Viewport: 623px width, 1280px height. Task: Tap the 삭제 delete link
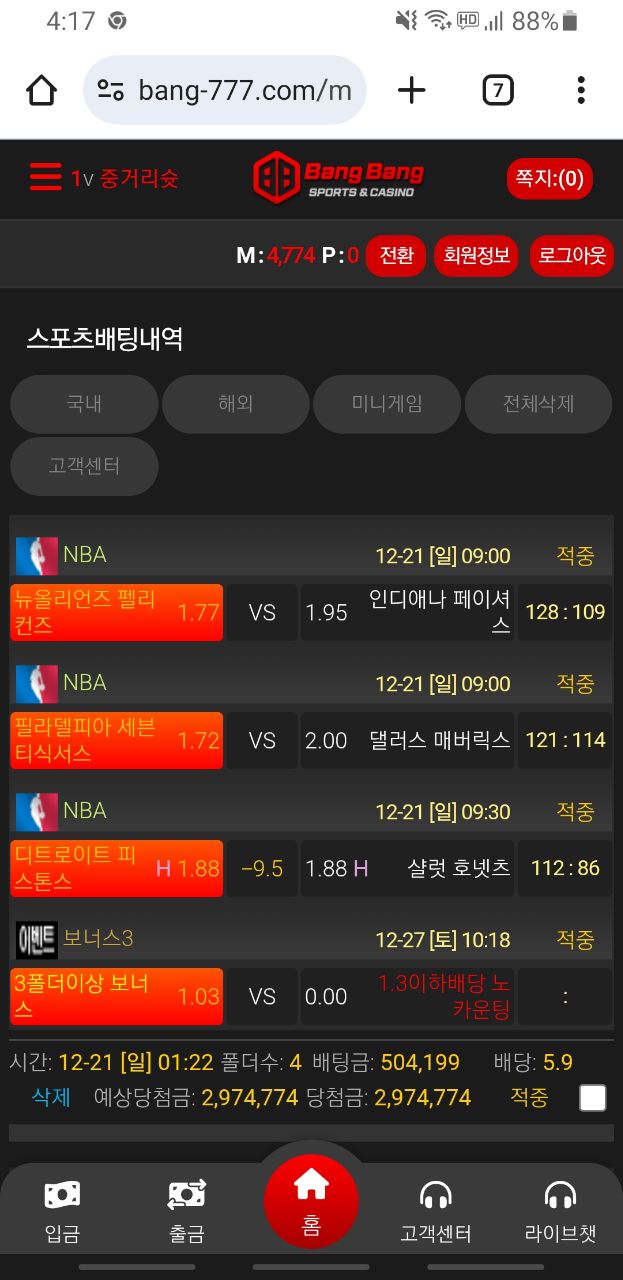(51, 1097)
